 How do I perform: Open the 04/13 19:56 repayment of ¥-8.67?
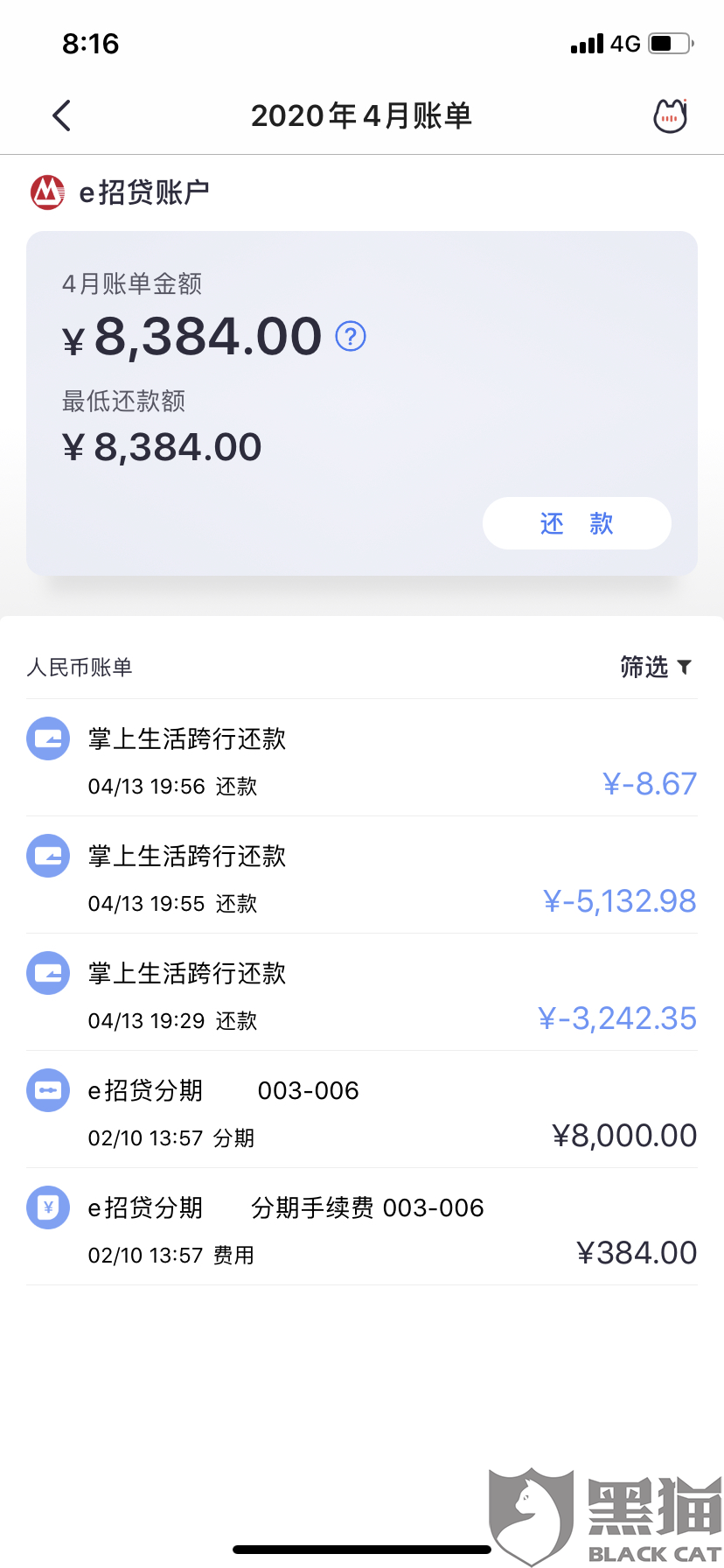point(362,759)
